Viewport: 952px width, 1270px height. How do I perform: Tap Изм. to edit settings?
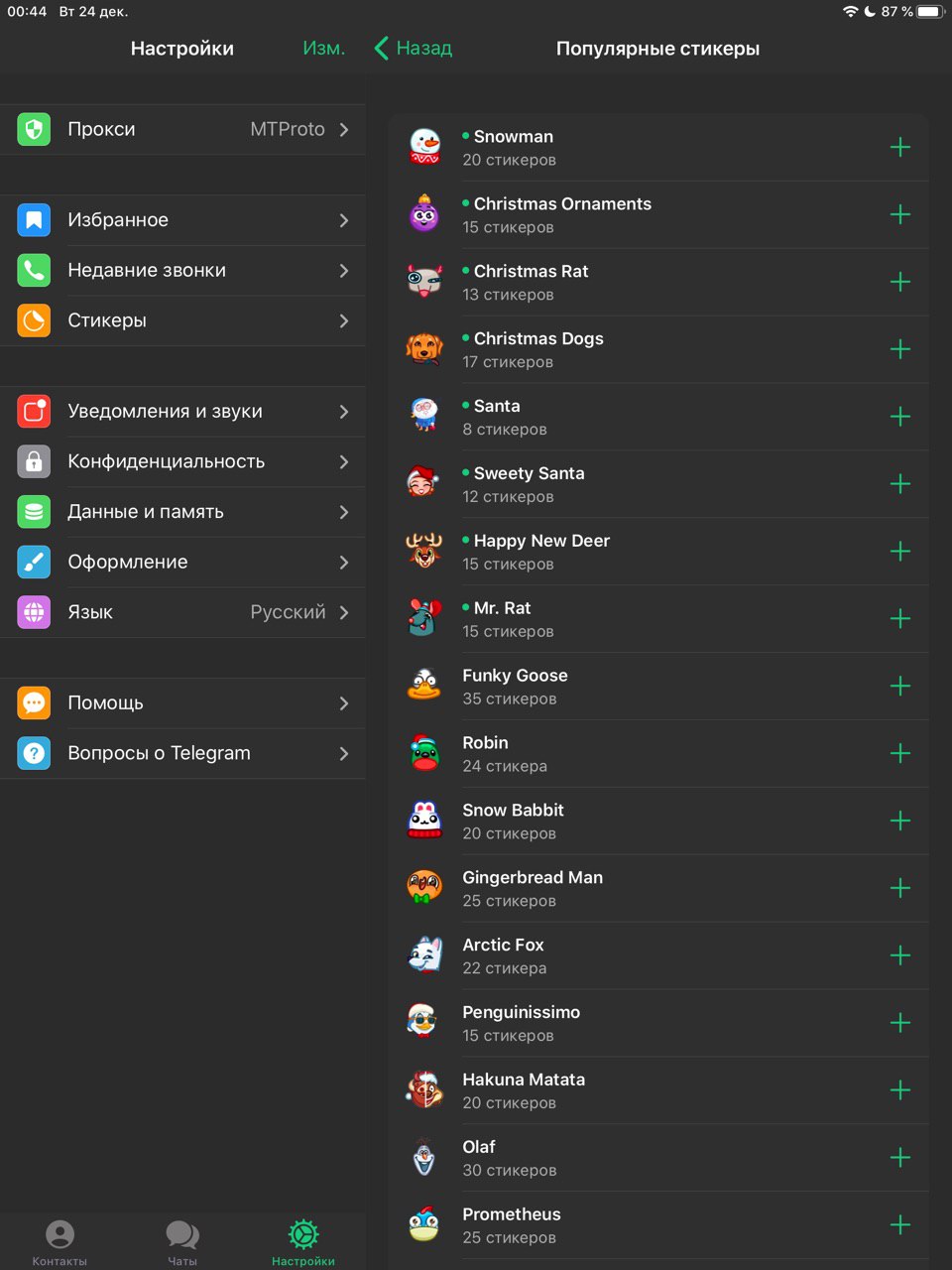coord(323,48)
